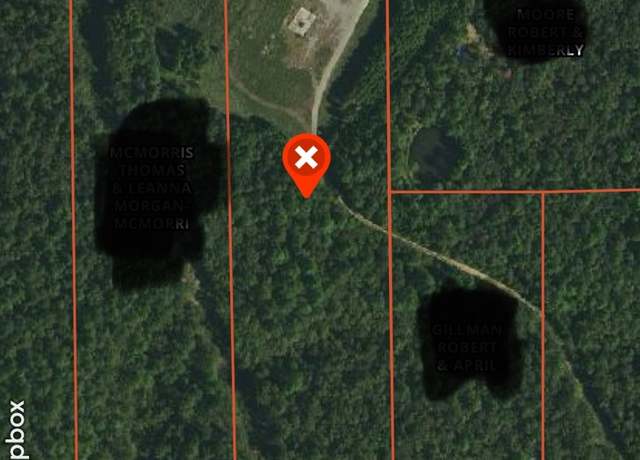Tap the red X map marker pin

point(307,160)
